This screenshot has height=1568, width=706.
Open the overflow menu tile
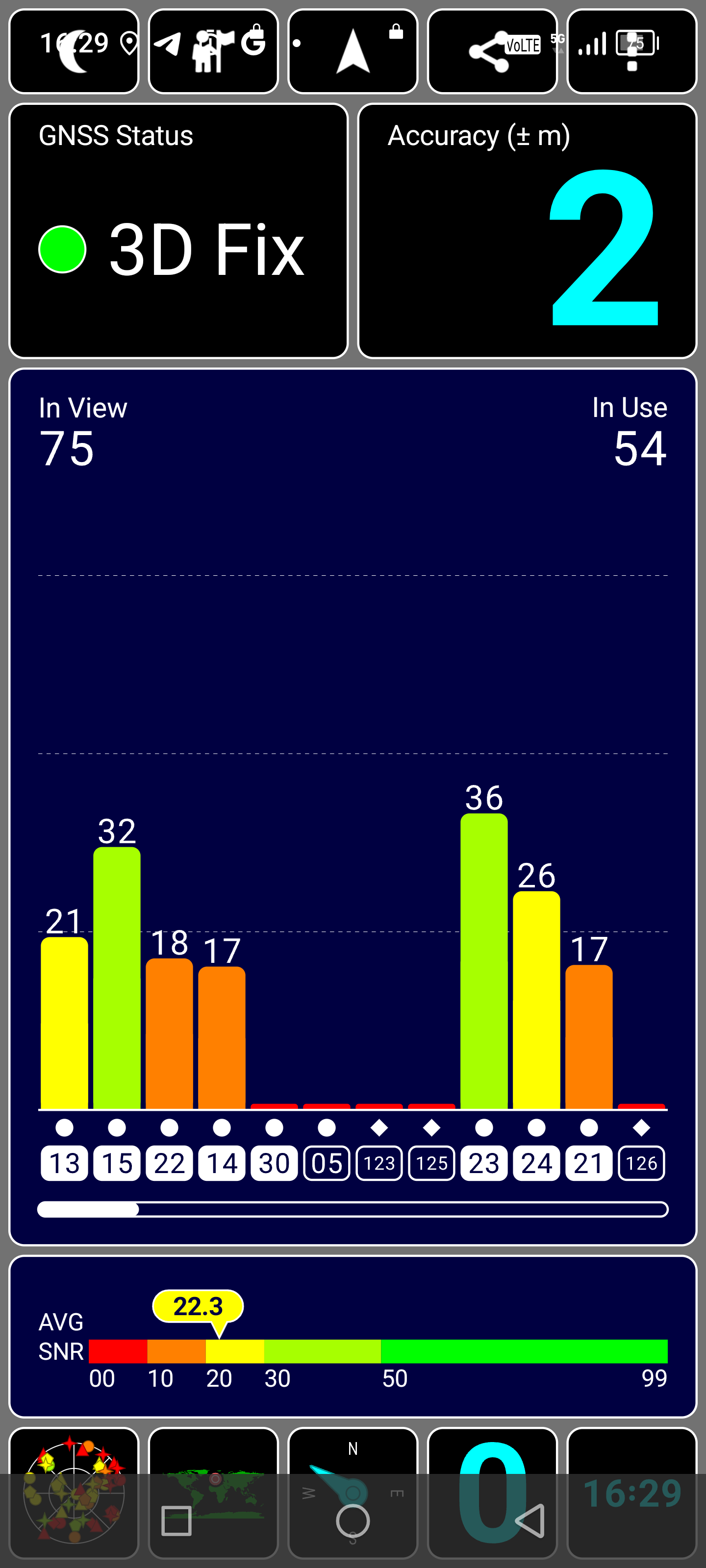pos(631,52)
